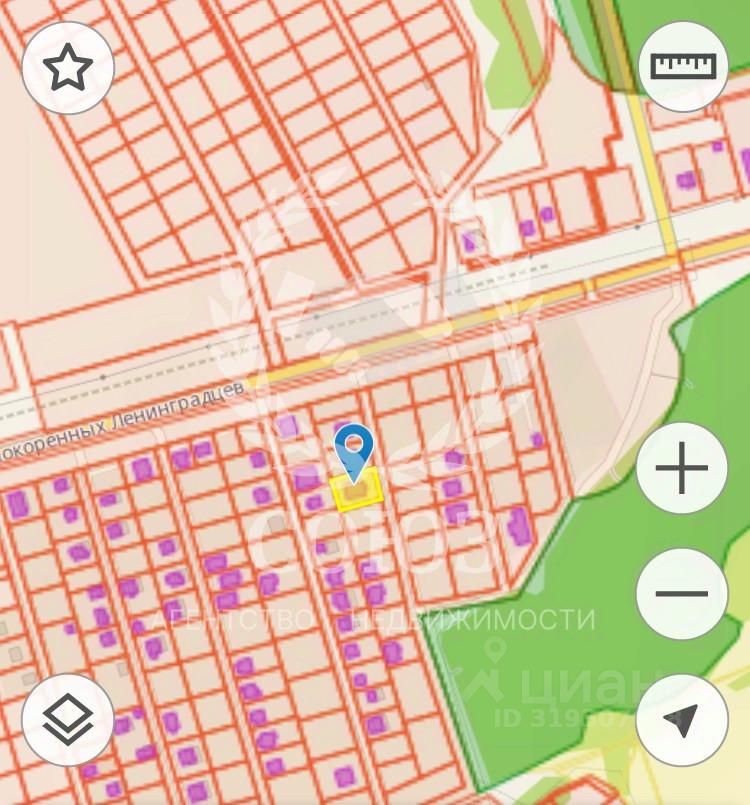Select the blue pin on highlighted plot

click(x=354, y=448)
